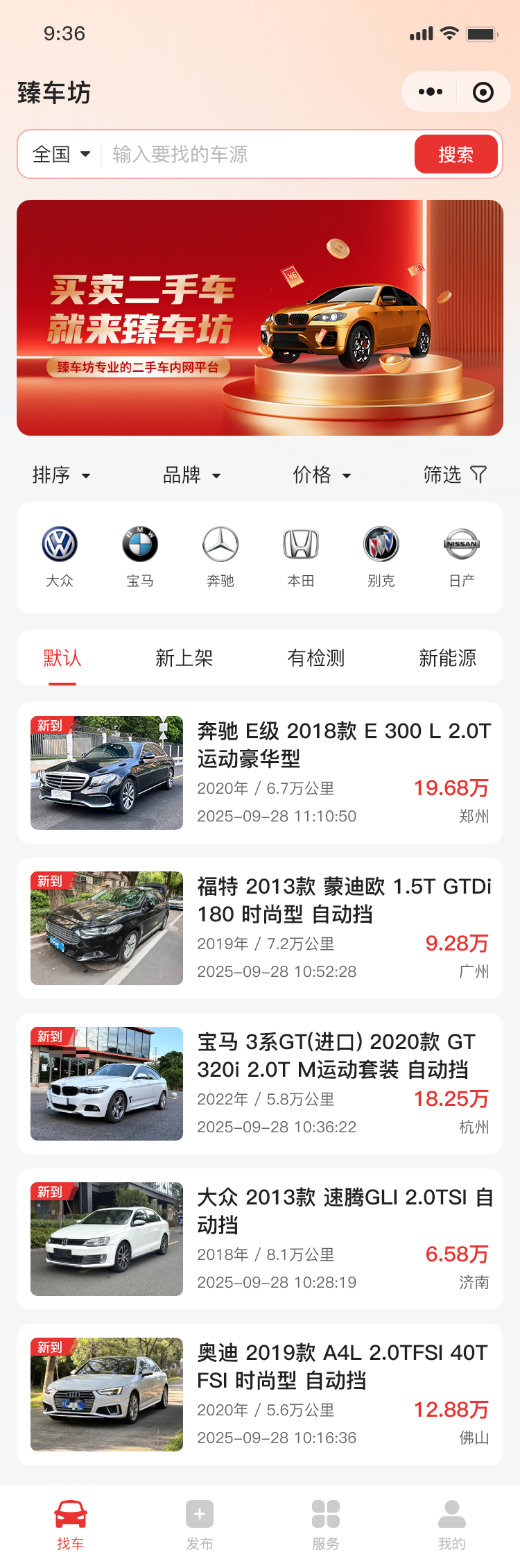Image resolution: width=520 pixels, height=1568 pixels.
Task: Open the 宝马 3系GT listing
Action: click(x=260, y=1084)
